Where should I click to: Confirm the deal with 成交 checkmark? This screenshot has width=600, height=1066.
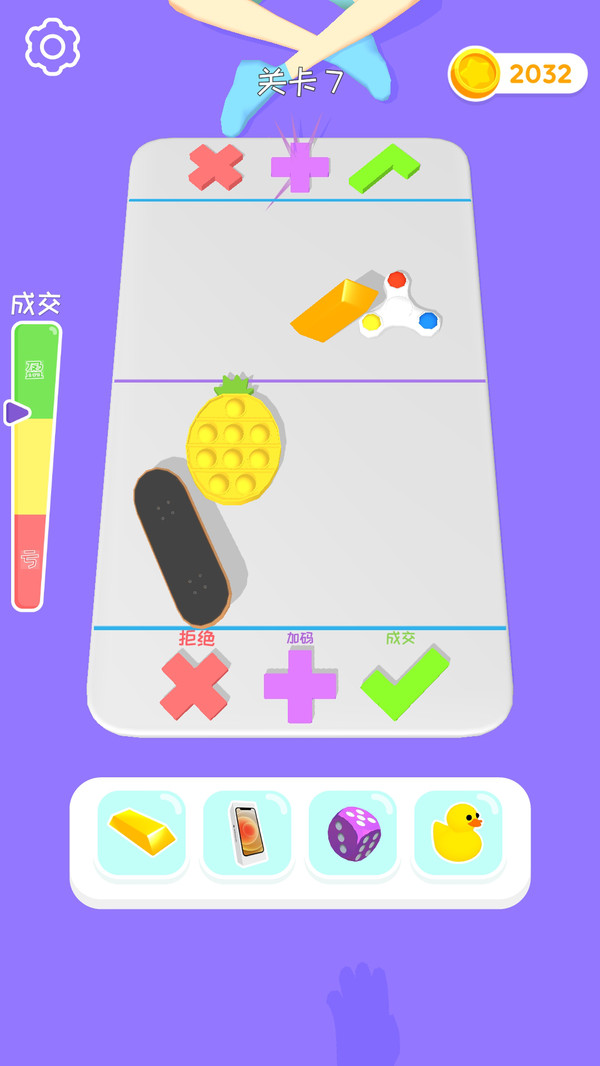(x=403, y=682)
